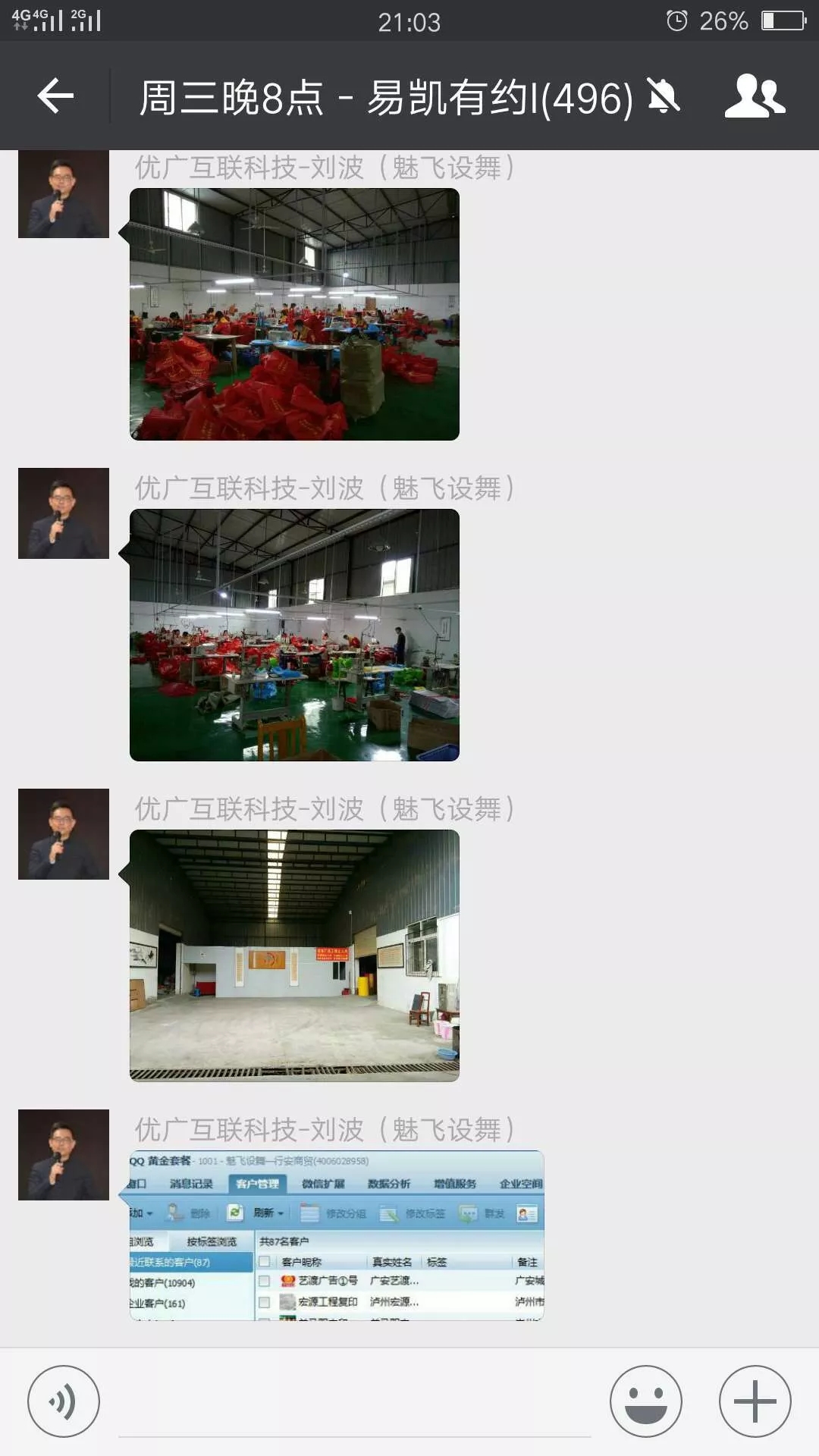The image size is (819, 1456).
Task: Open the plus attachment menu
Action: pos(755,1401)
